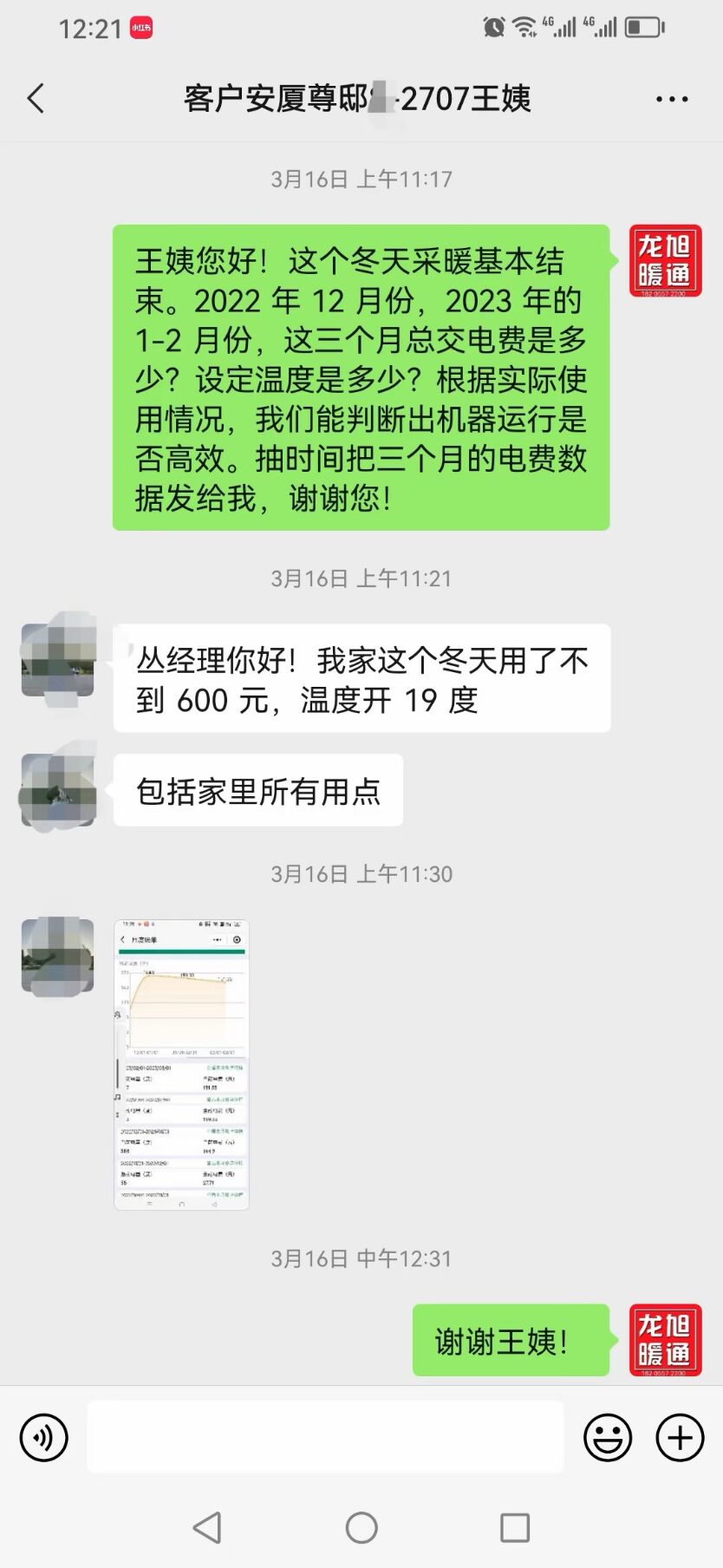723x1568 pixels.
Task: Tap the system home button
Action: 361,1527
